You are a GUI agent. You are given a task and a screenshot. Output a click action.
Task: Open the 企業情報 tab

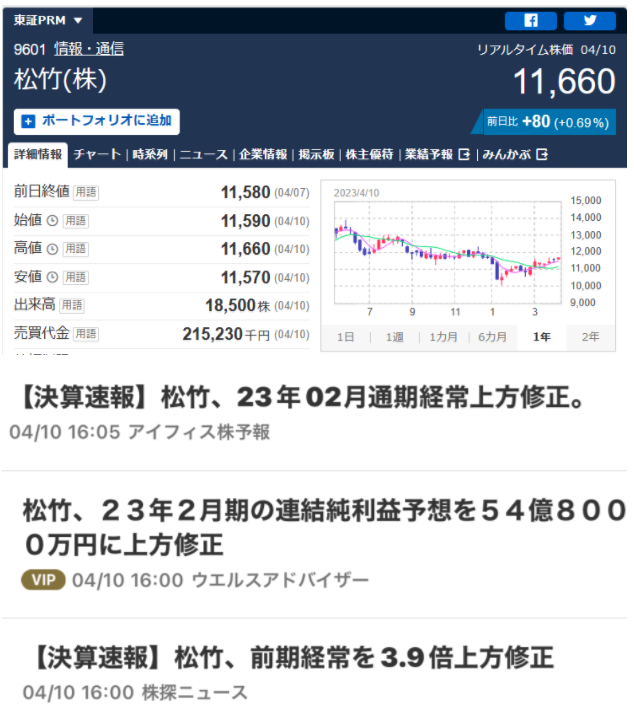click(x=262, y=155)
